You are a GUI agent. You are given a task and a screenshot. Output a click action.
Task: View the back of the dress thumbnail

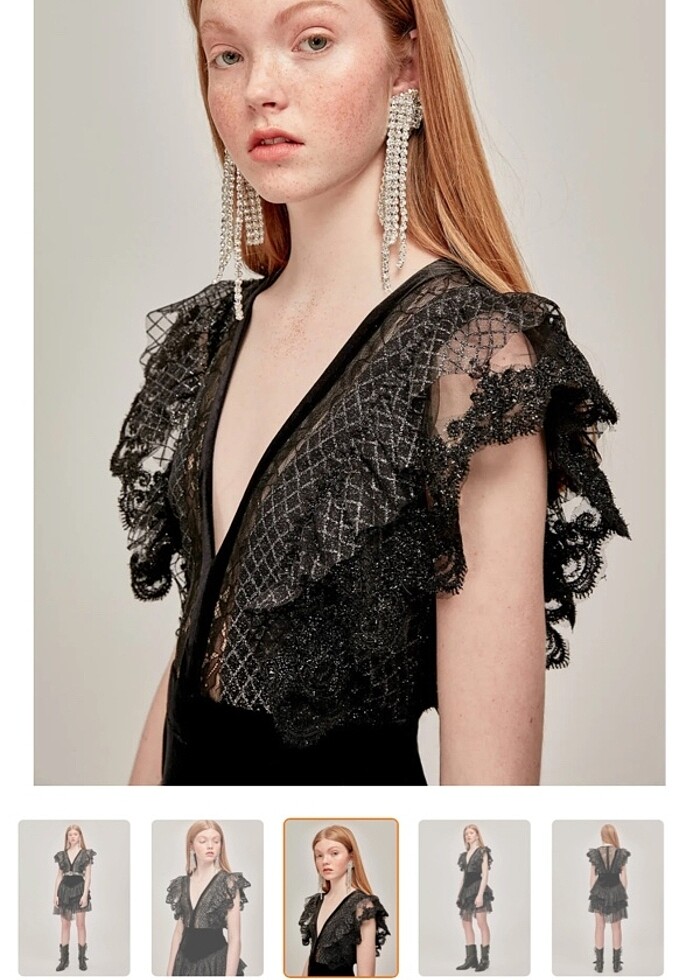[x=607, y=896]
